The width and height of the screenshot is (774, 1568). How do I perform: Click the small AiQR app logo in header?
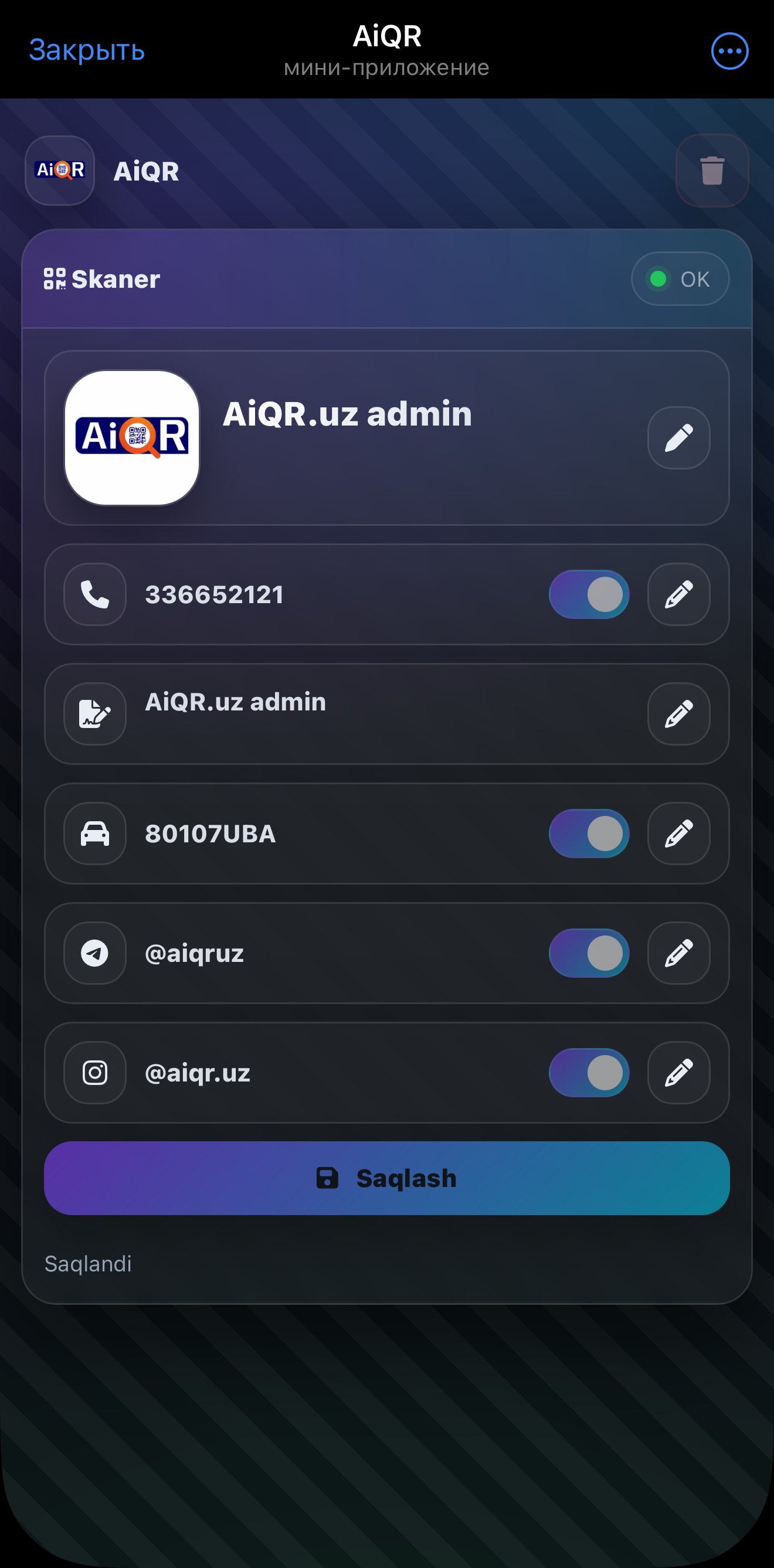click(x=59, y=171)
